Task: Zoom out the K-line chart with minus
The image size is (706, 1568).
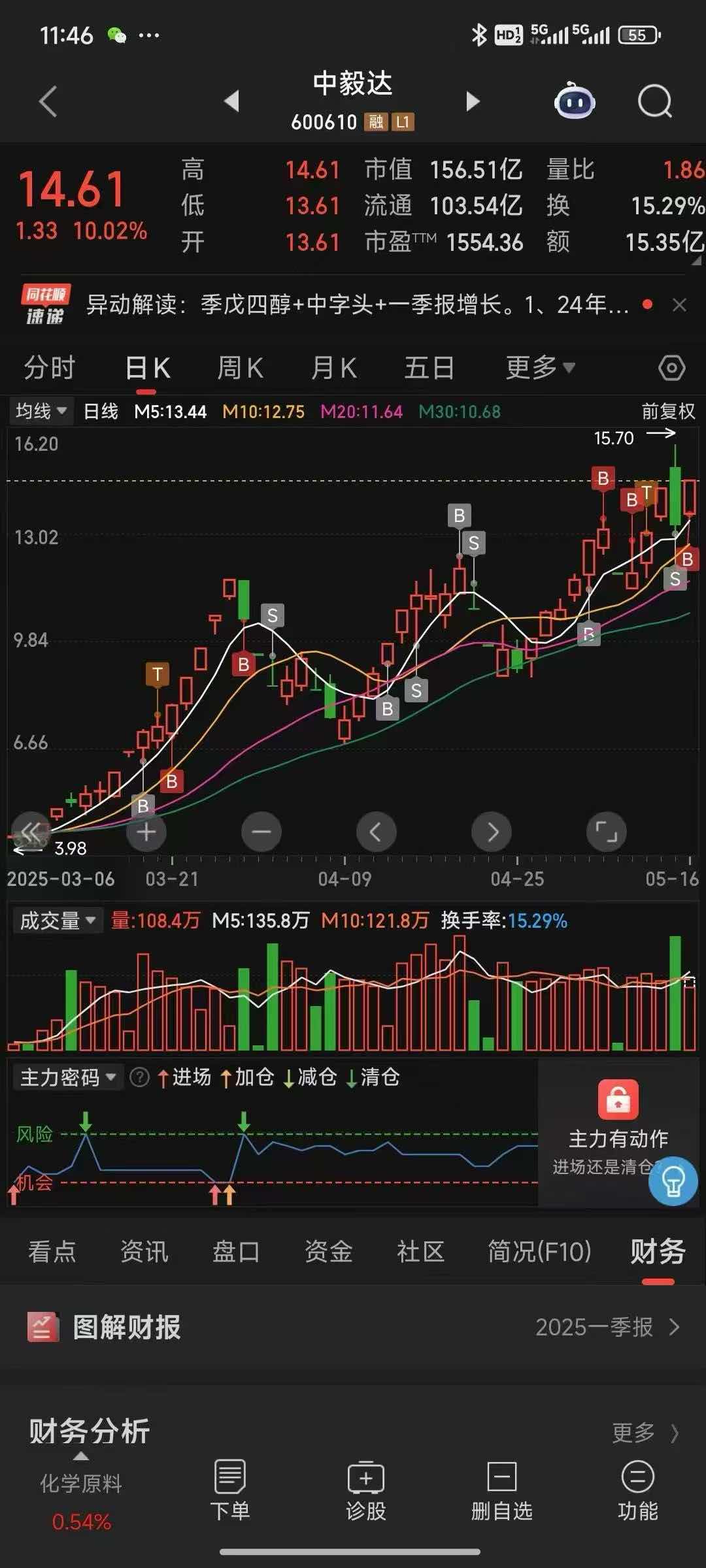Action: pos(261,832)
